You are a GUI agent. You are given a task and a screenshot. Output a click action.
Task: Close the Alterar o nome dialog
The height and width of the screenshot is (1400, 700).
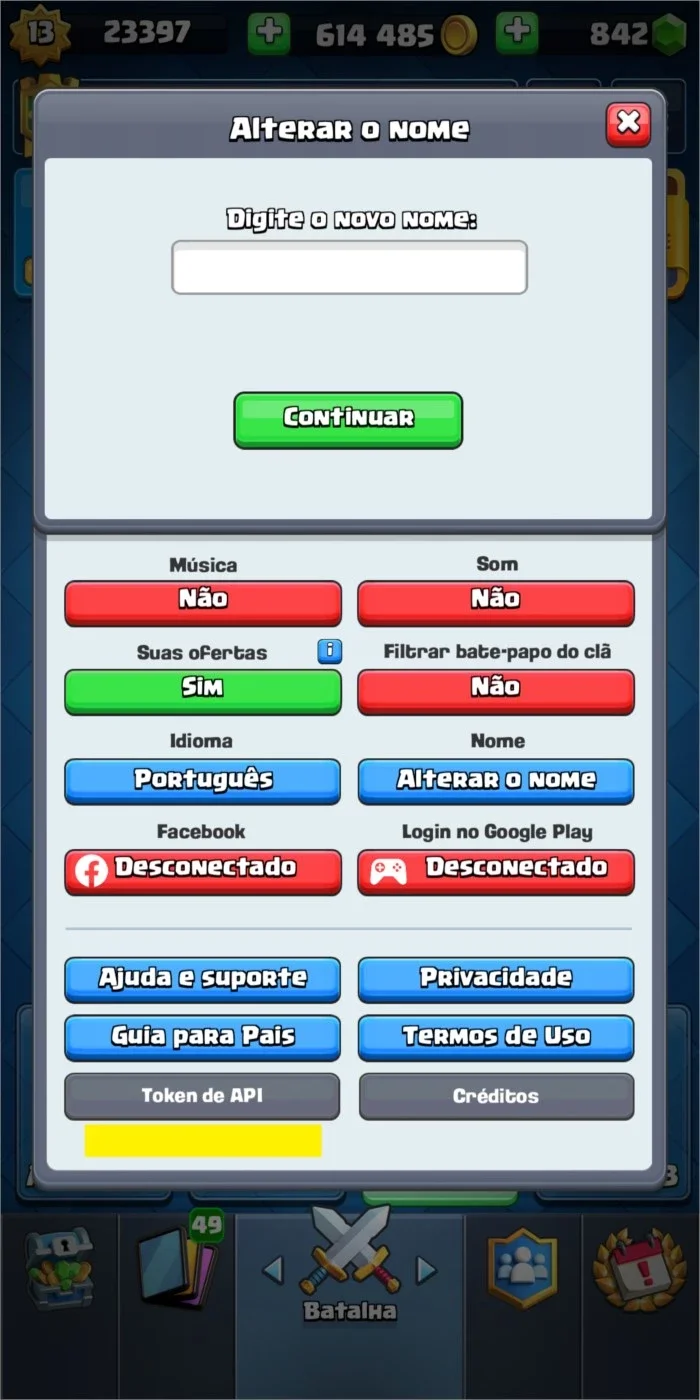click(628, 124)
